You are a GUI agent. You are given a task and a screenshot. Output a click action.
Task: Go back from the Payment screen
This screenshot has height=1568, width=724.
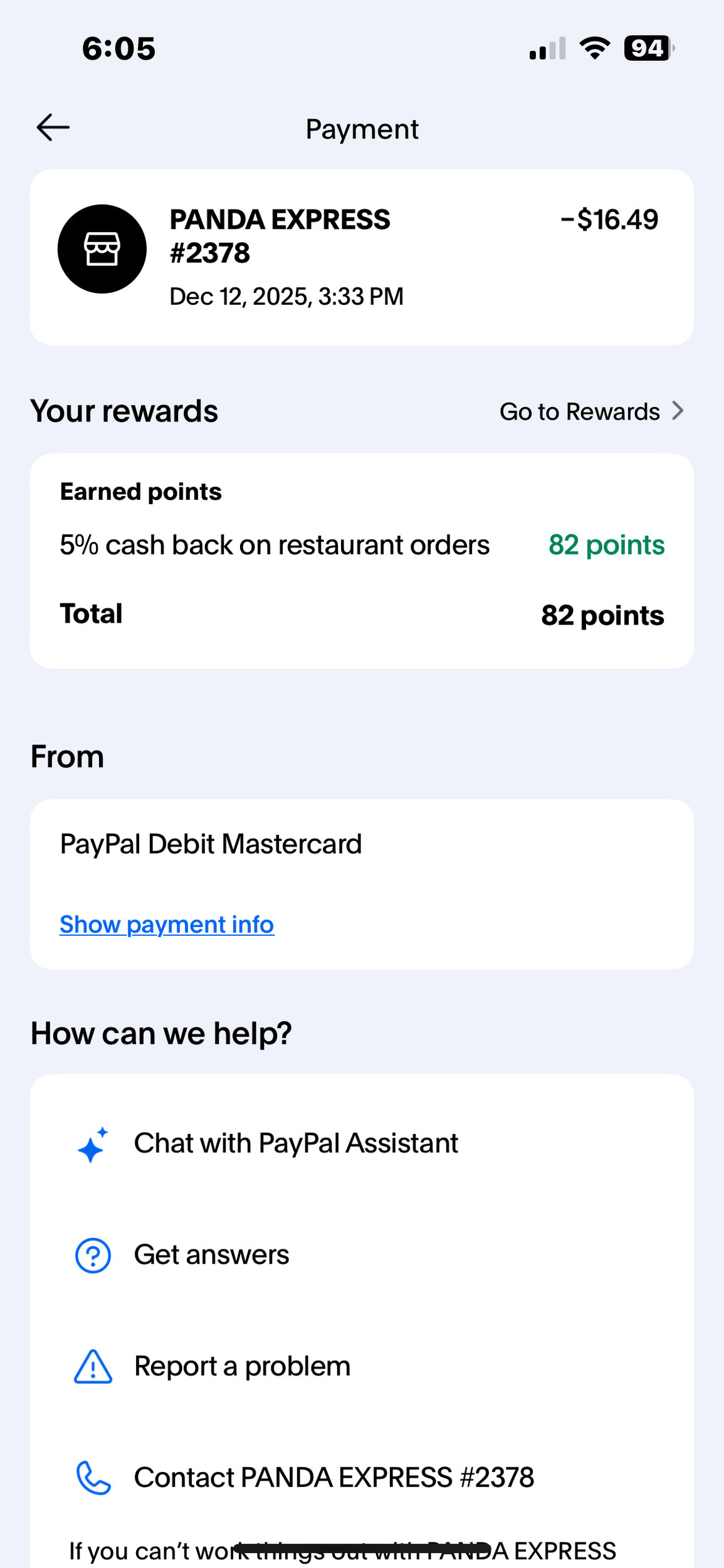tap(53, 128)
